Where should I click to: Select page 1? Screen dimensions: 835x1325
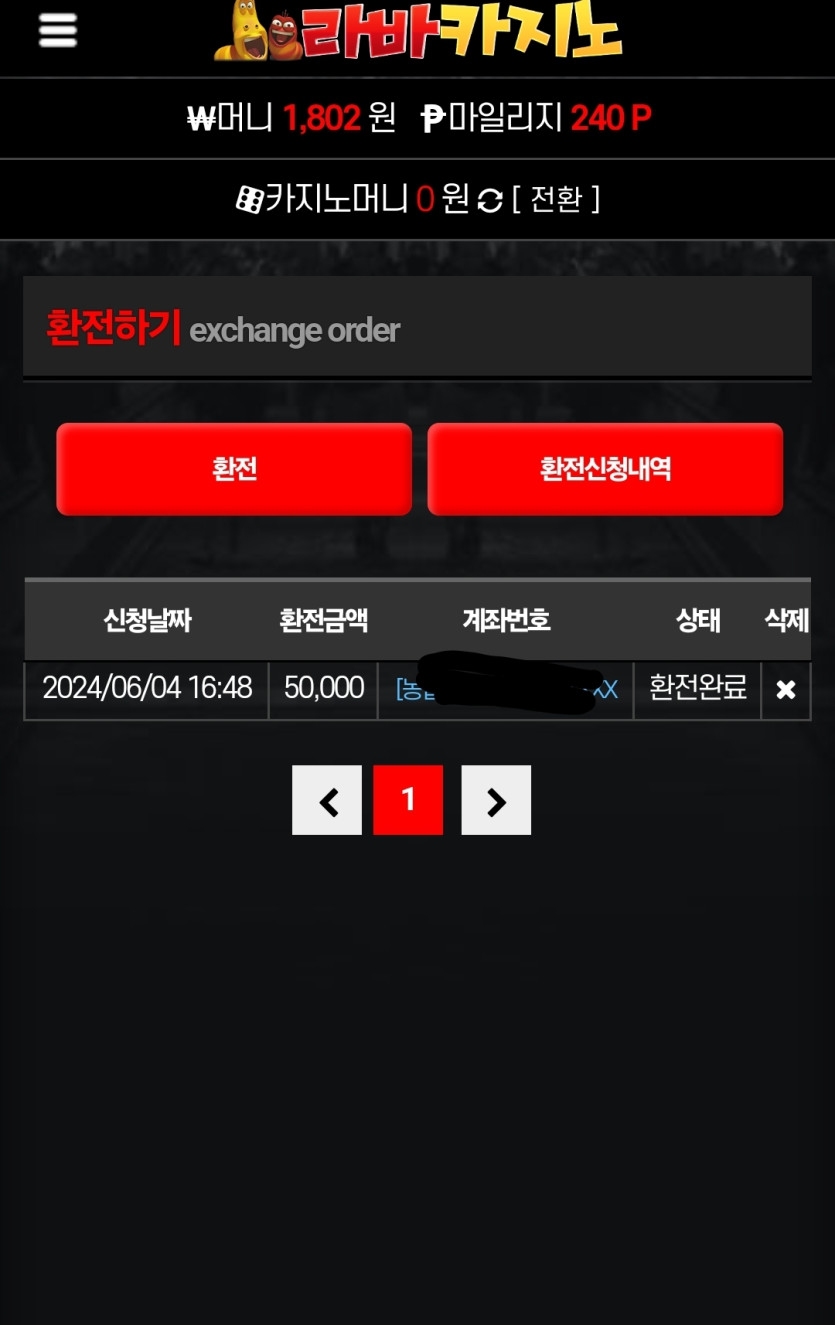[x=408, y=800]
